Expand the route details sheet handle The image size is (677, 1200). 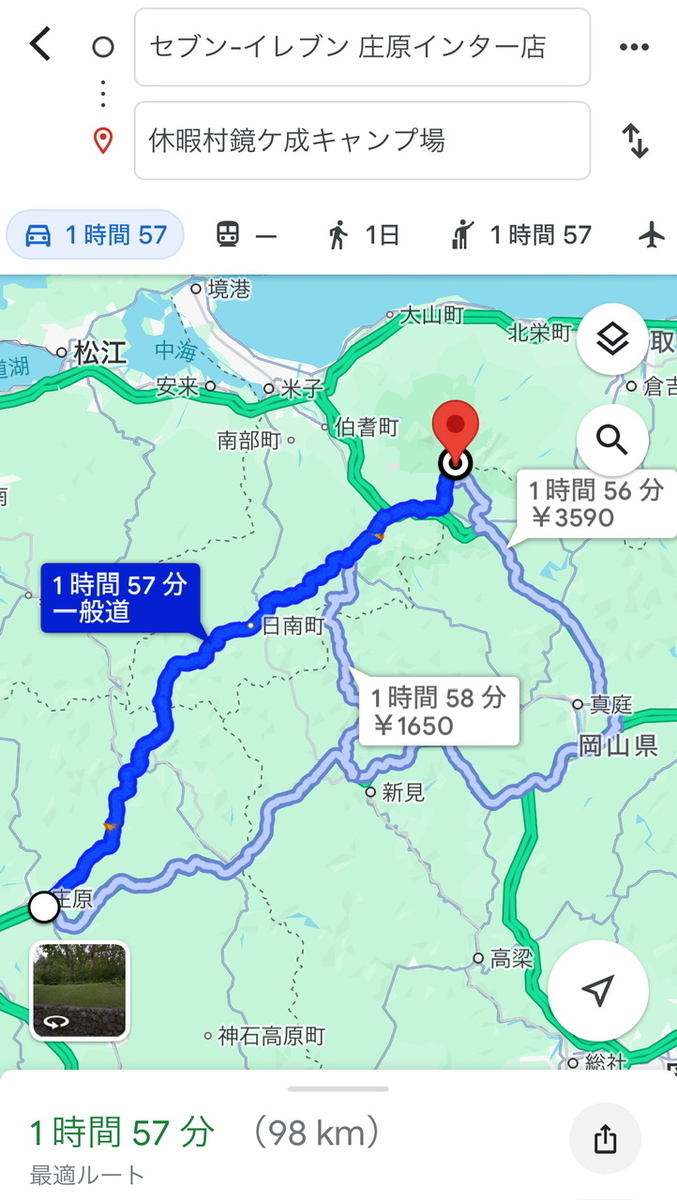(338, 1089)
